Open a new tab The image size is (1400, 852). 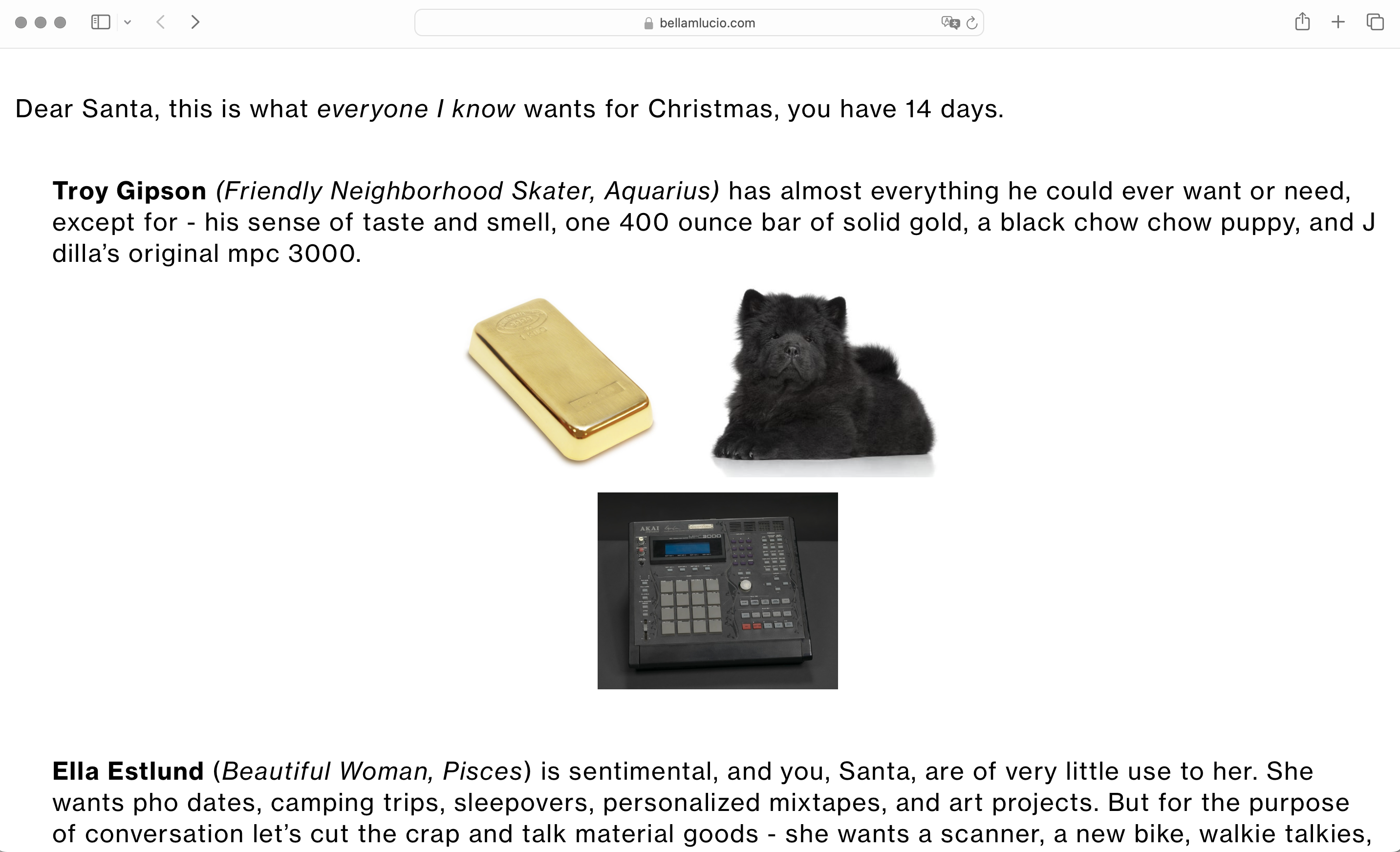[1338, 22]
